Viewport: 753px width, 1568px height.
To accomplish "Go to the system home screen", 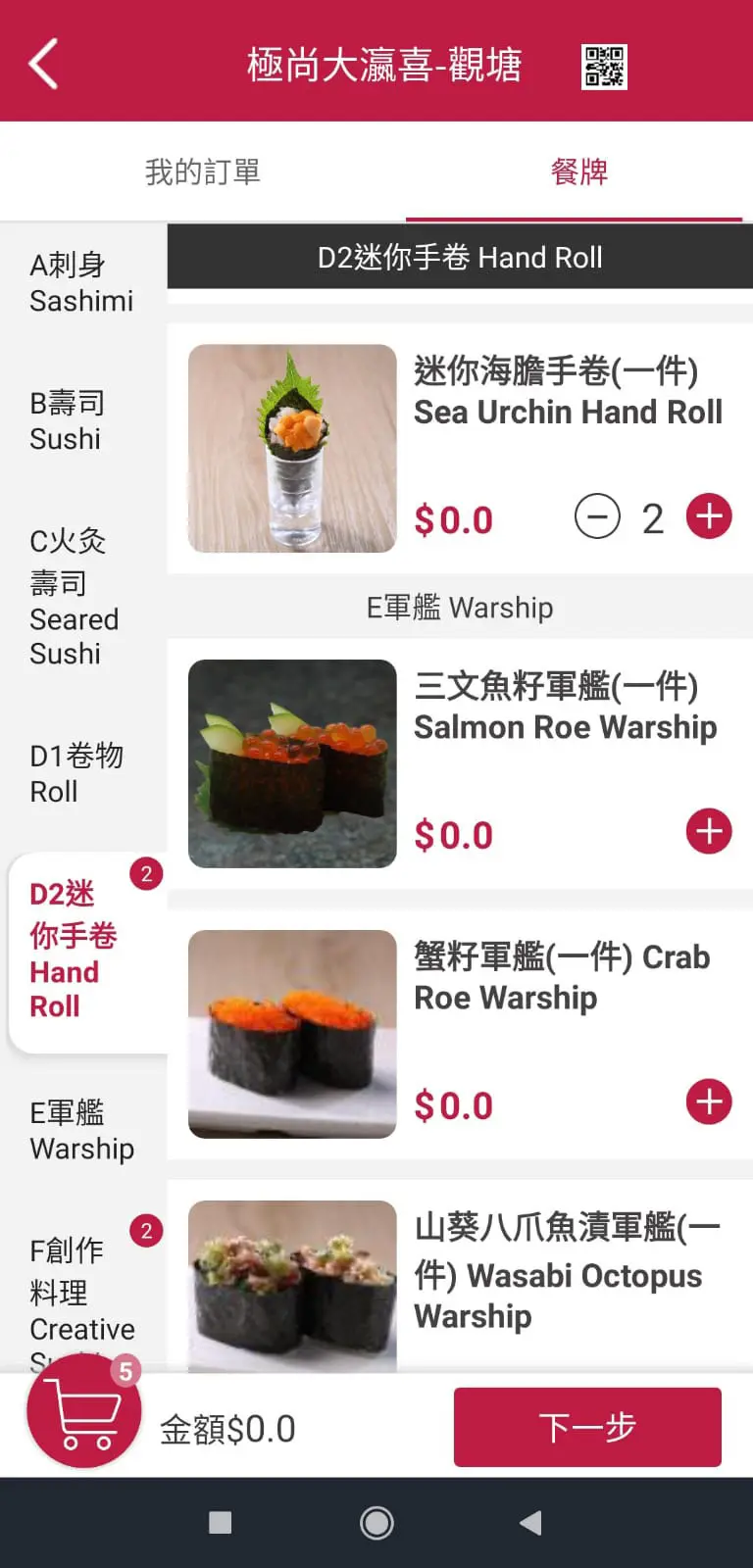I will [376, 1522].
